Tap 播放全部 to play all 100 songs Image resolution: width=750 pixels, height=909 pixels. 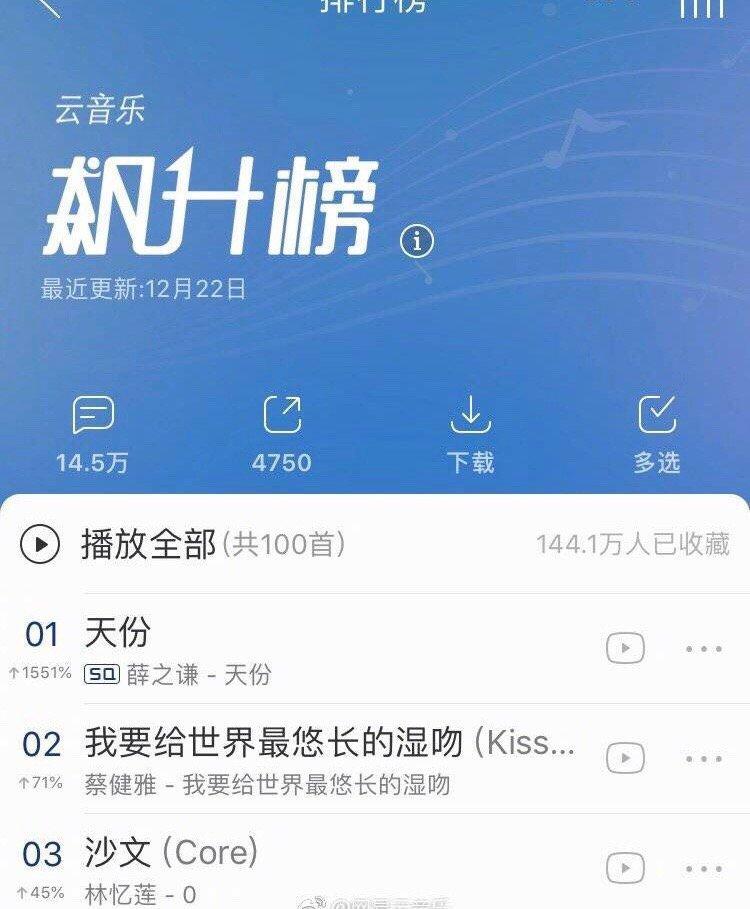point(148,545)
